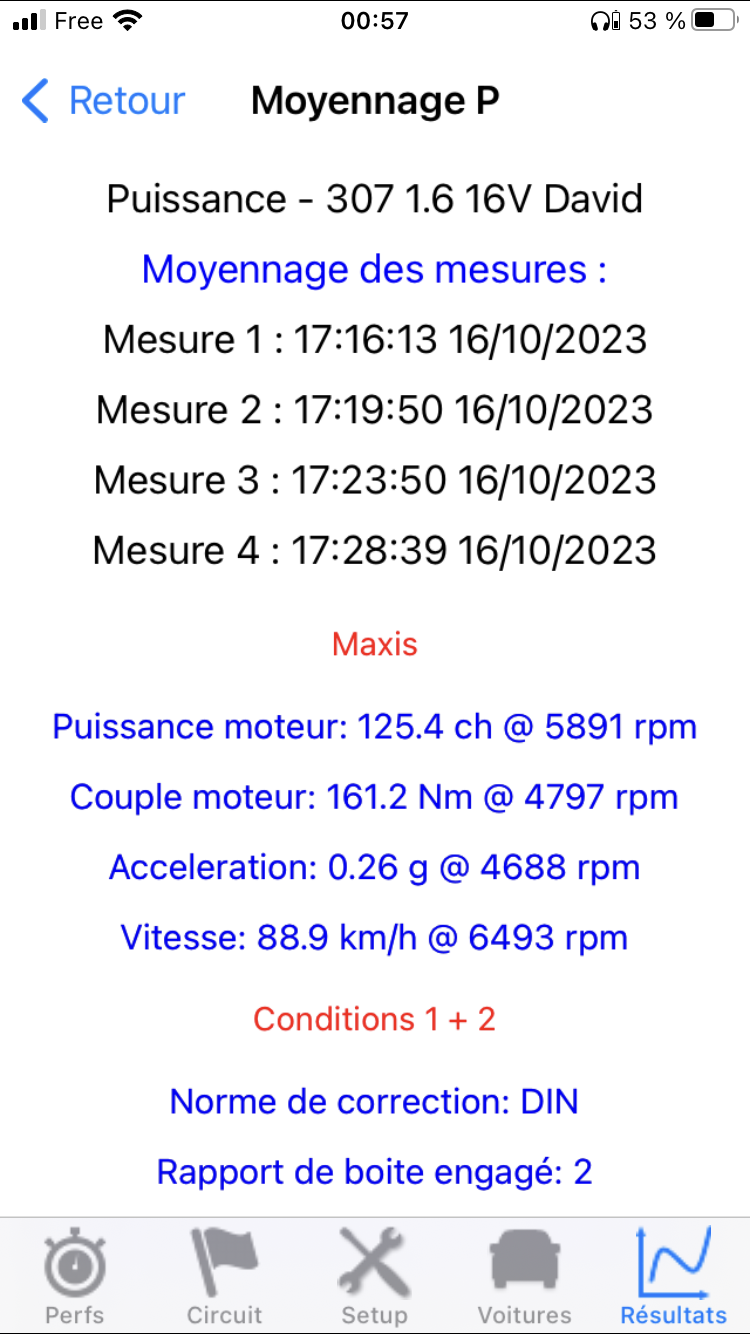
Task: Open the Circuit tab
Action: pyautogui.click(x=225, y=1275)
